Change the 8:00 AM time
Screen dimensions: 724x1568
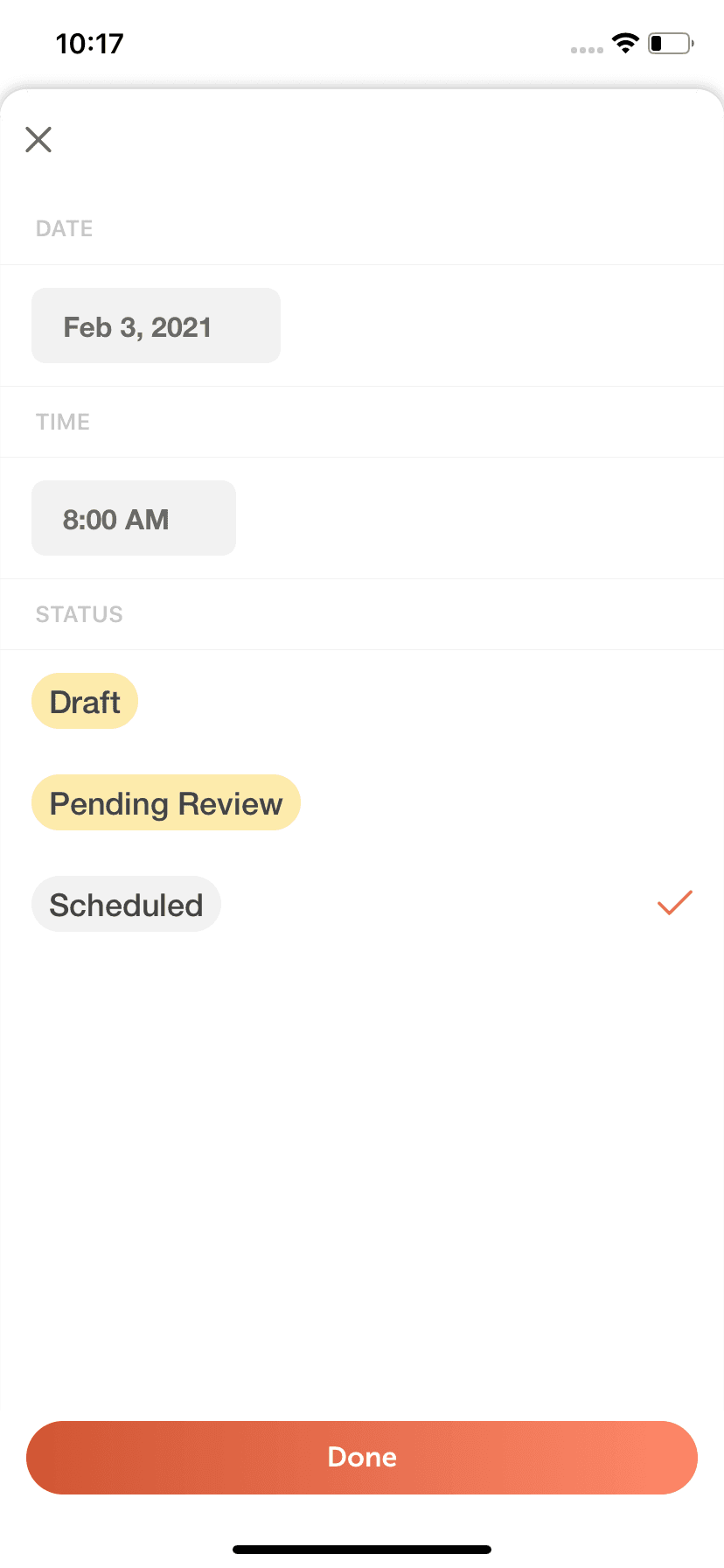click(134, 519)
